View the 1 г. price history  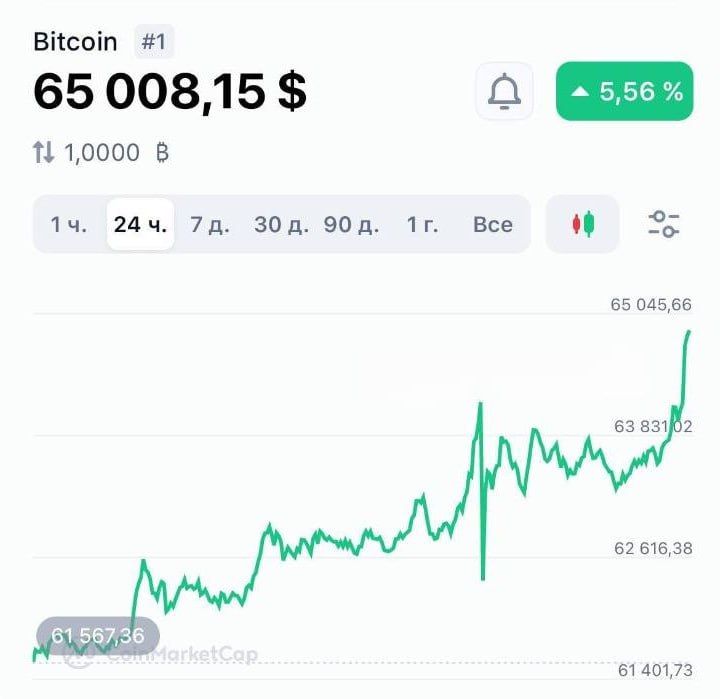click(x=422, y=224)
